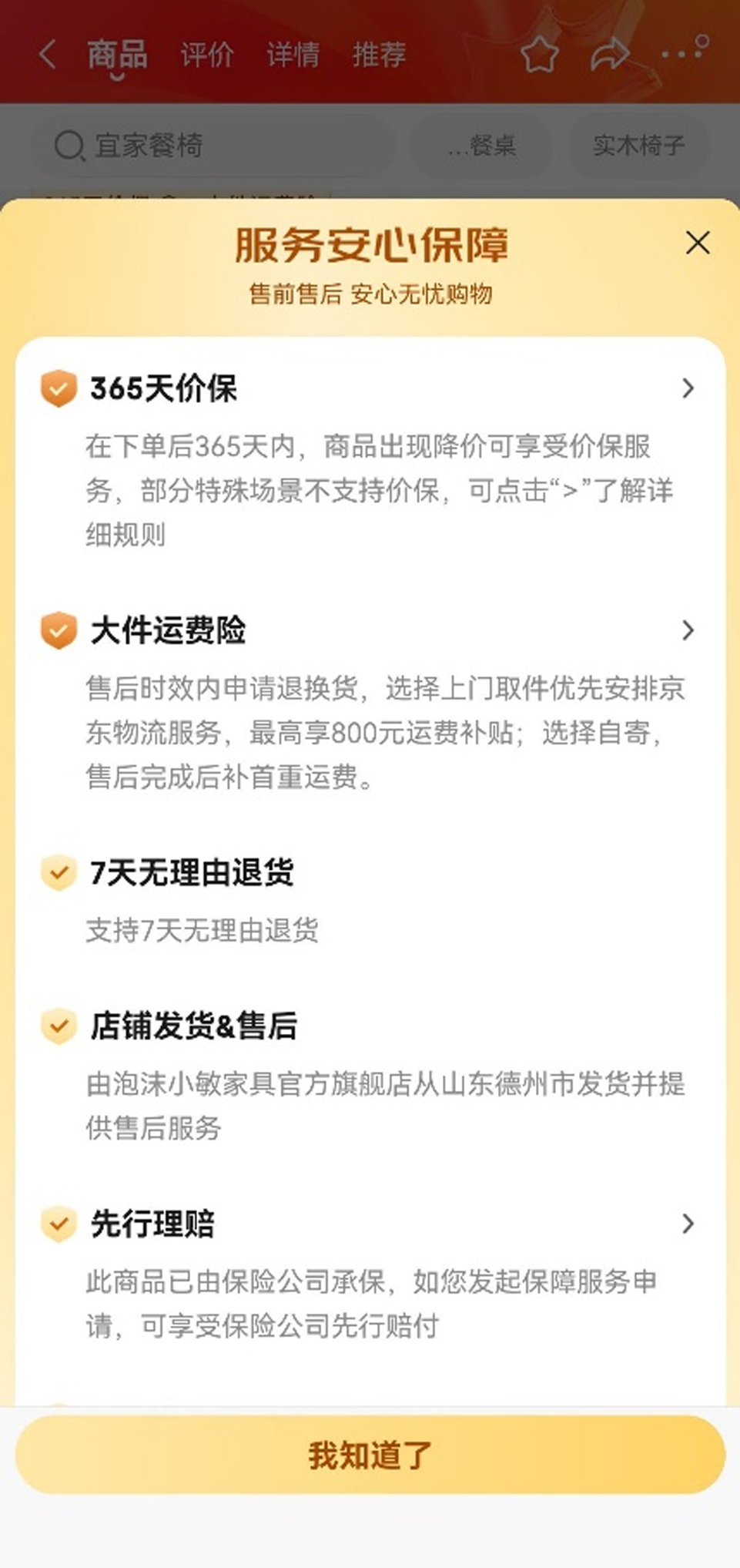Open the 宜家餐椅 search box
740x1568 pixels.
[212, 146]
